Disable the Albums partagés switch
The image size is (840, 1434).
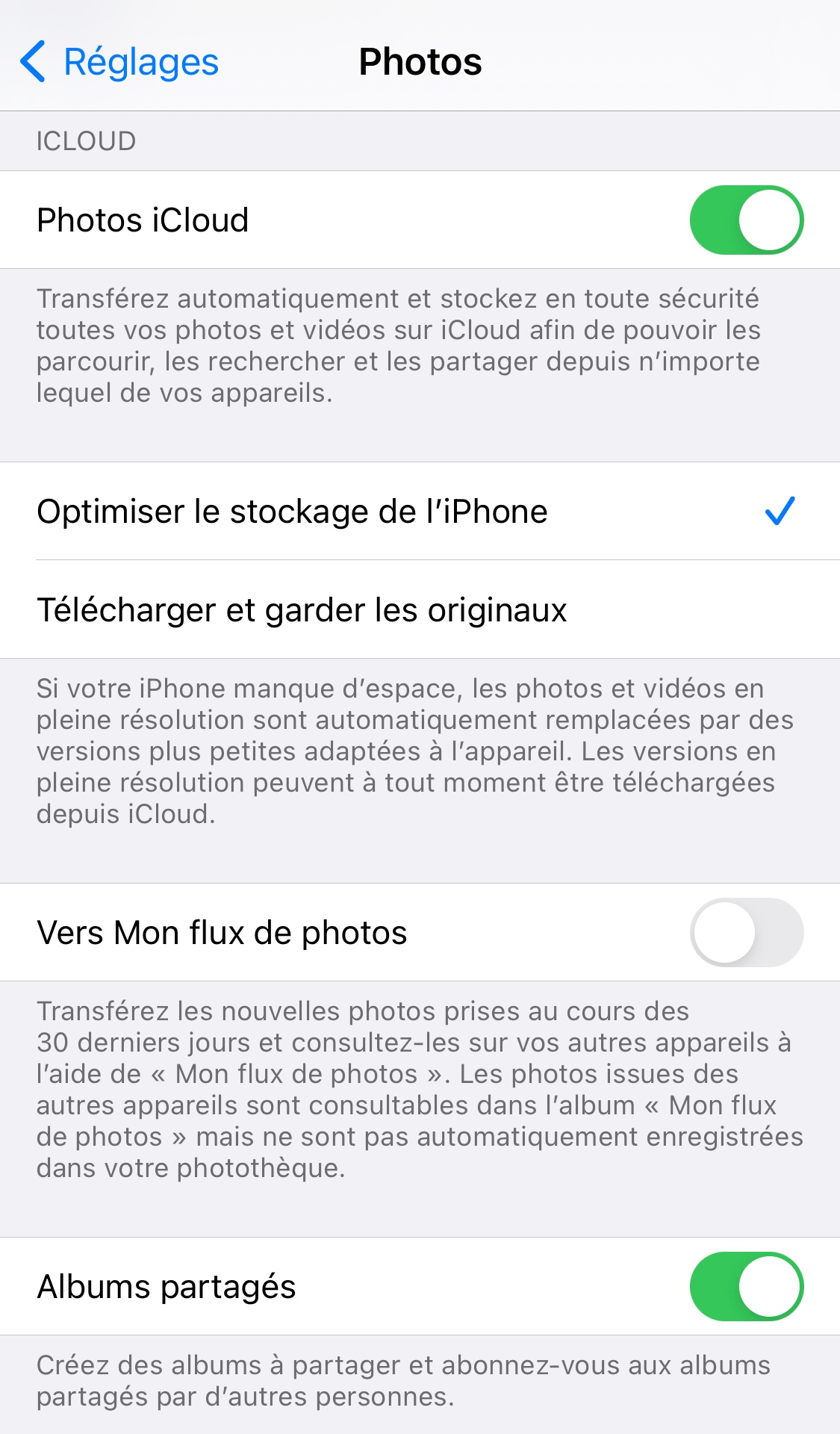tap(746, 1286)
